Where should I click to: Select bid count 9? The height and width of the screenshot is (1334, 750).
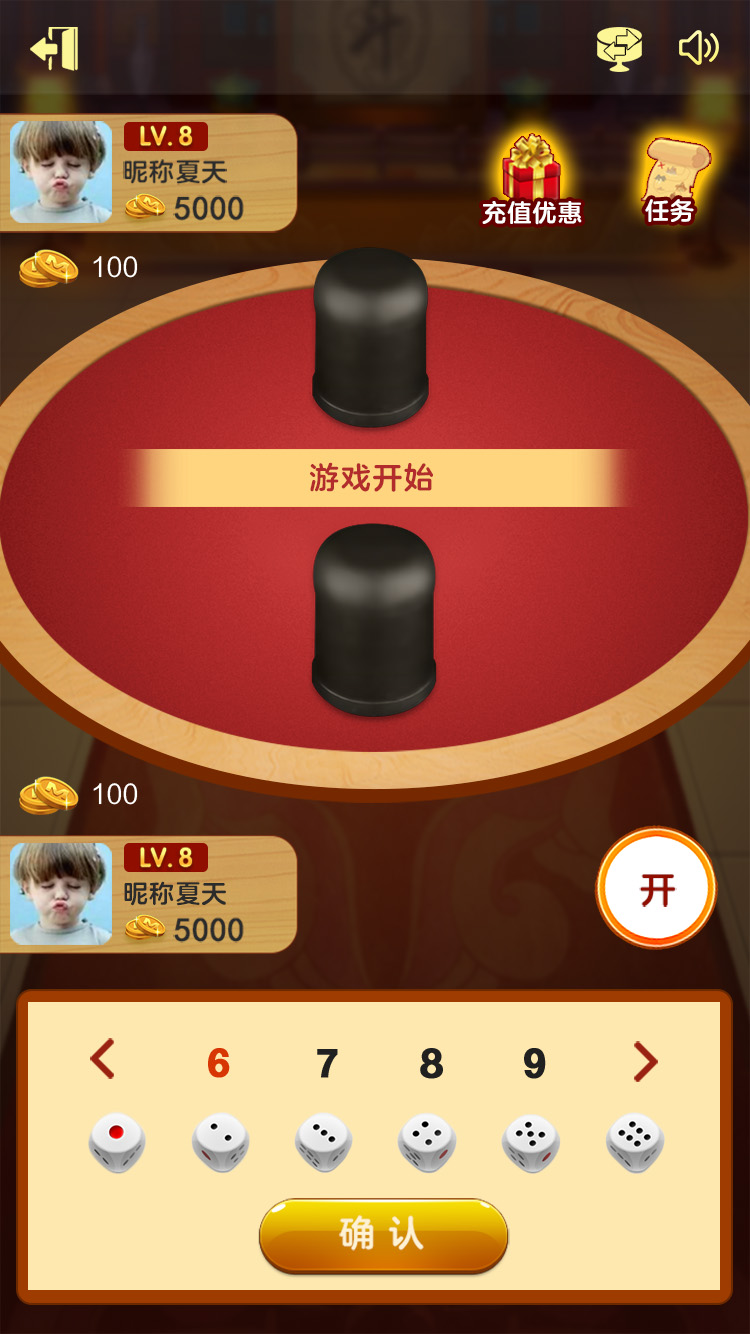(x=535, y=1064)
